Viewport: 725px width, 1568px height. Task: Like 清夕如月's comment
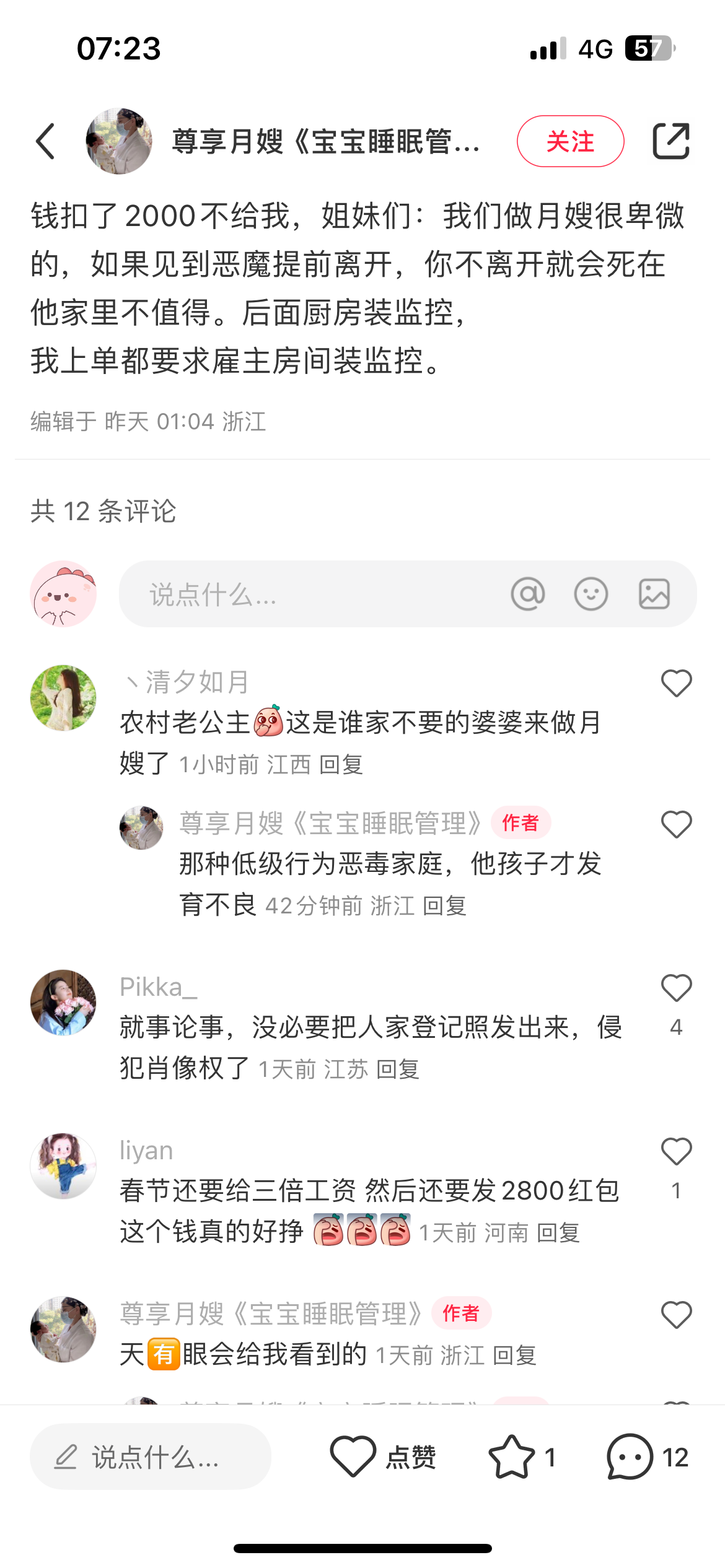click(676, 684)
